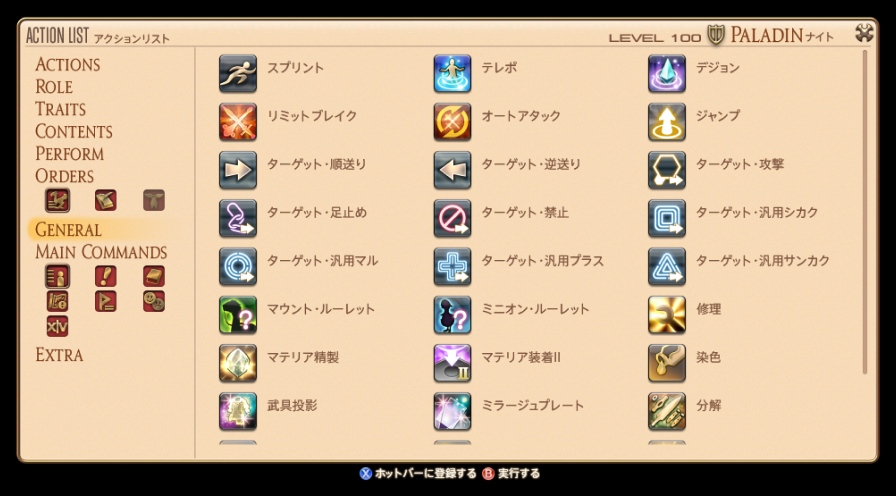The width and height of the screenshot is (896, 496).
Task: Choose the ジャンプ action
Action: click(x=667, y=122)
